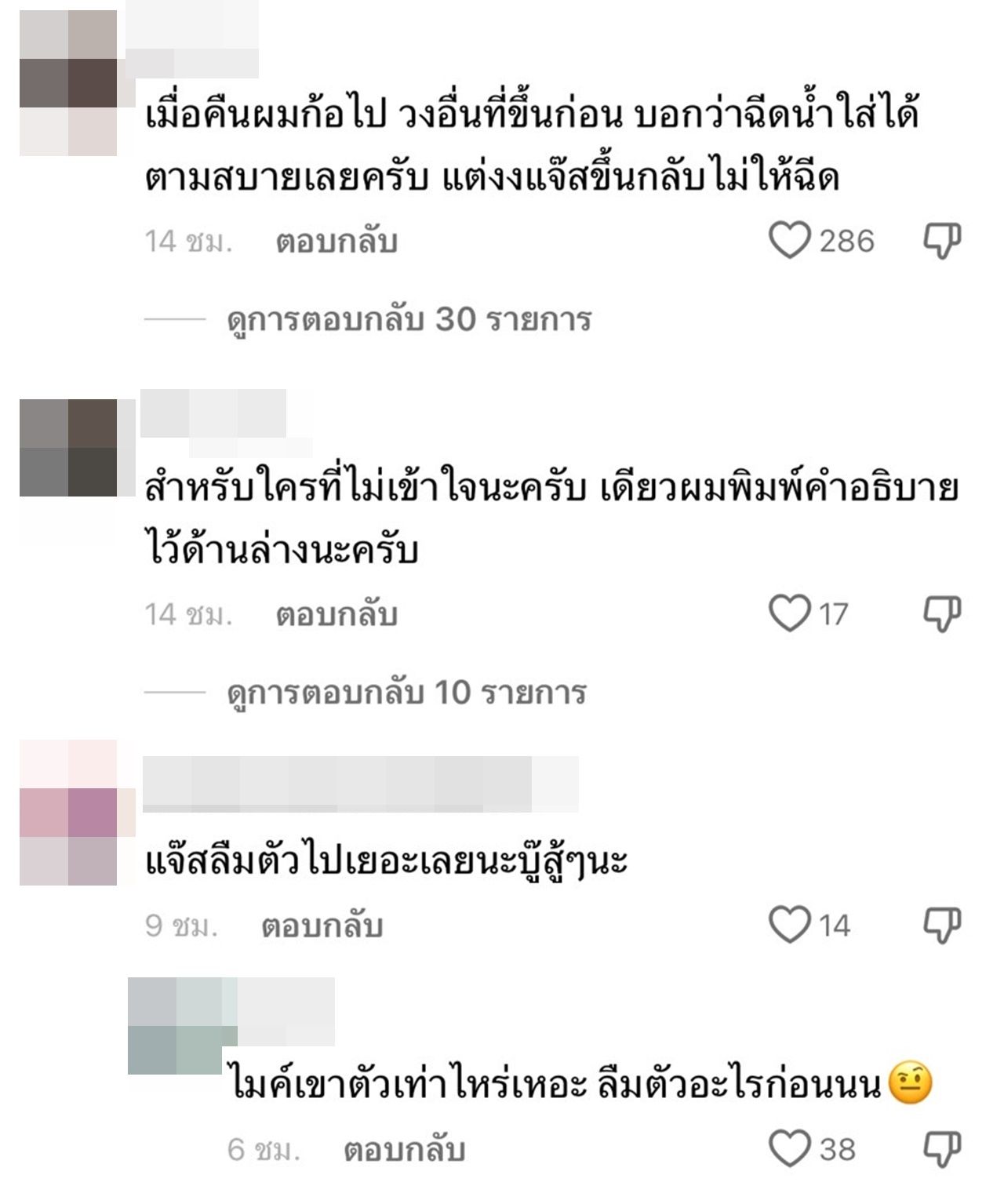Dislike the reply with 38 likes

coord(941,1149)
